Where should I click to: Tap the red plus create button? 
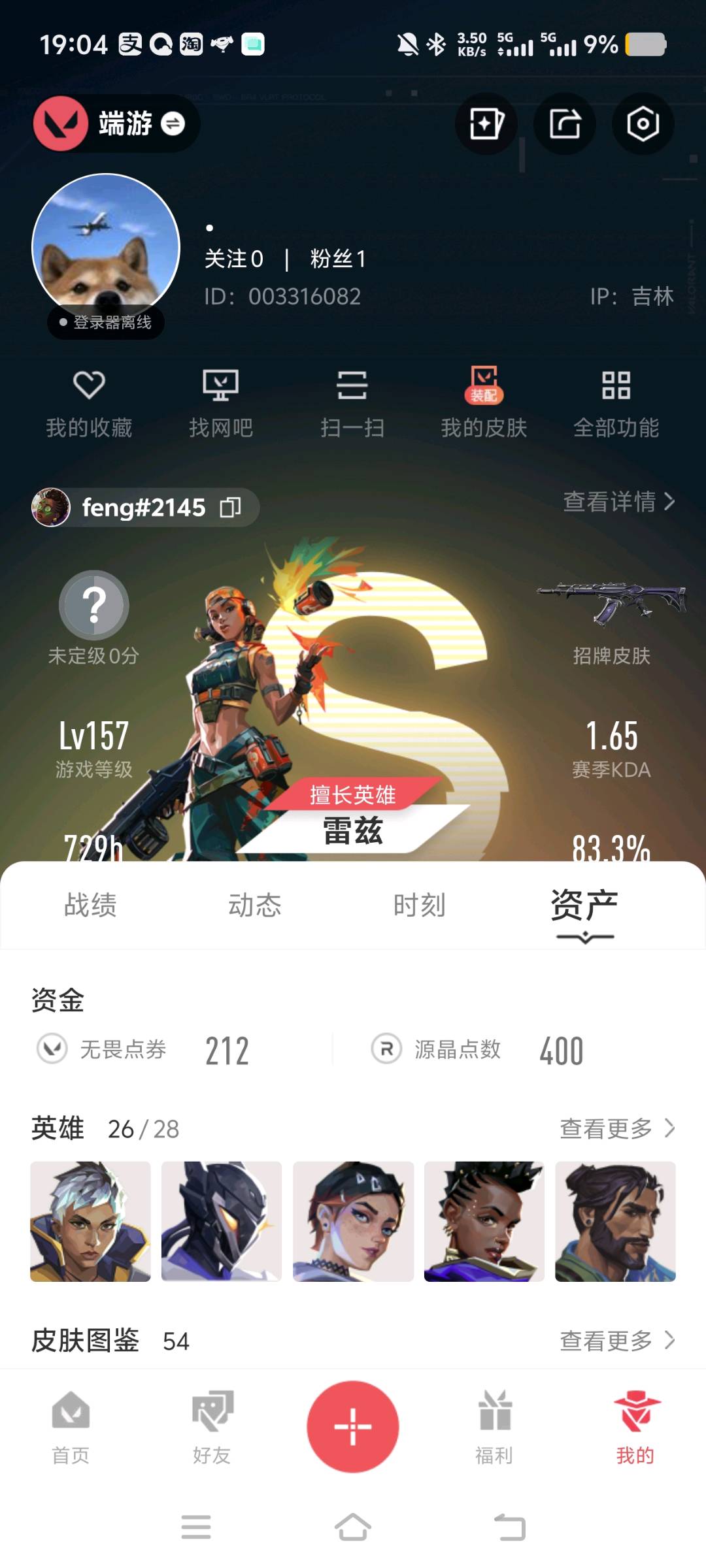click(x=353, y=1426)
